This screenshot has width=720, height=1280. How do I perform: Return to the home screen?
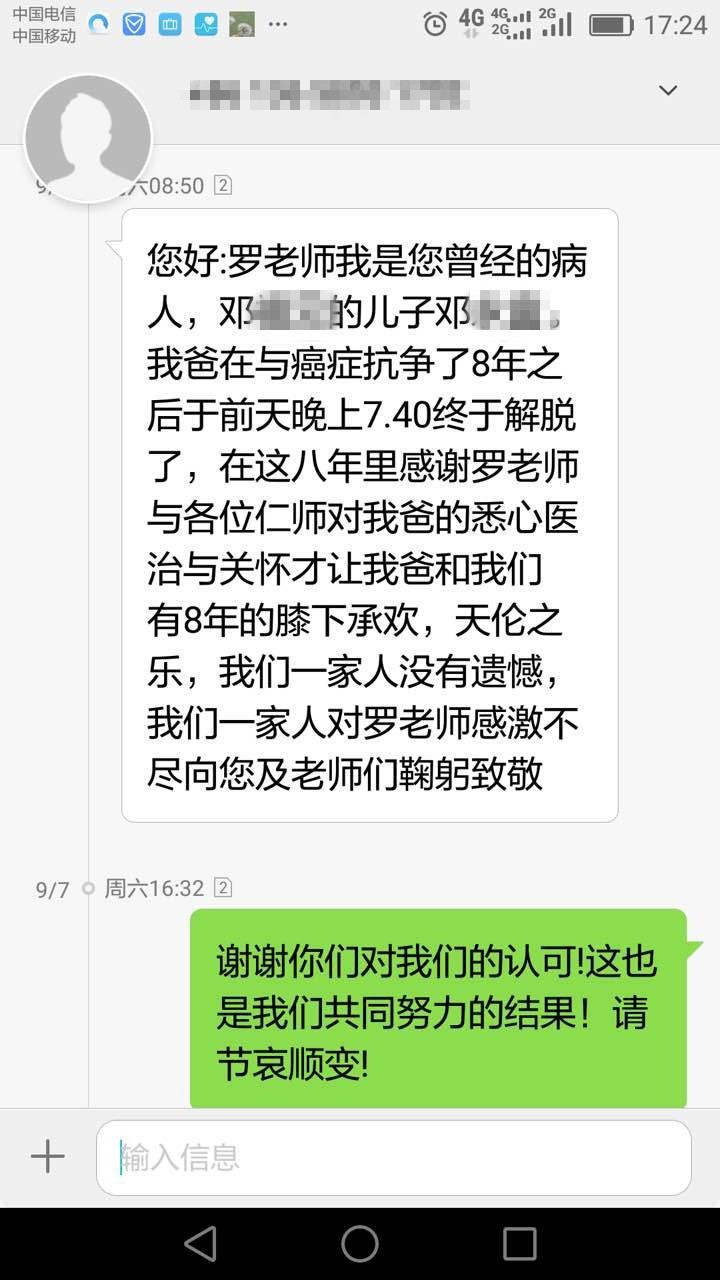(360, 1244)
